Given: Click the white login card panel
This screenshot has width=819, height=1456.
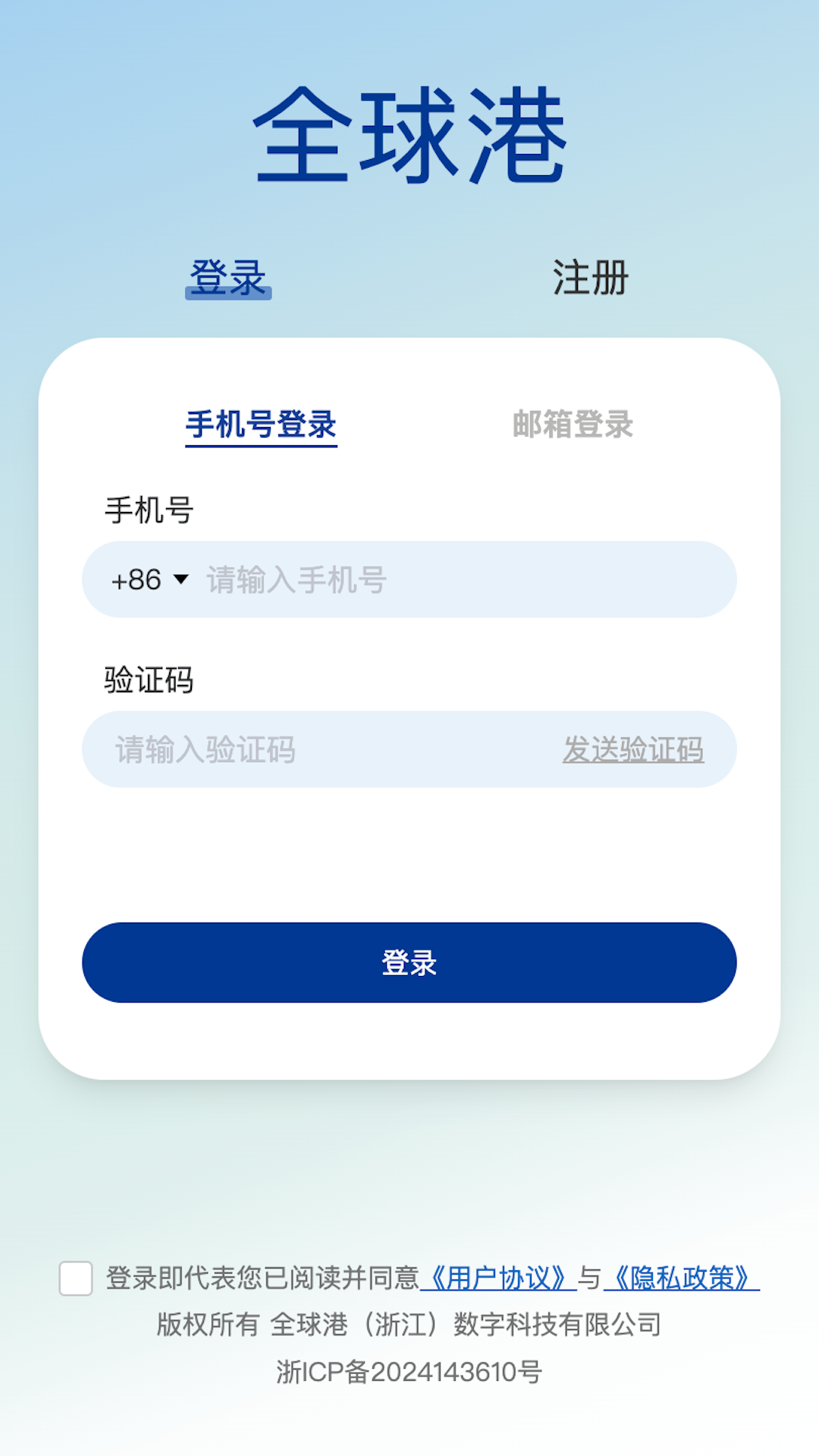Looking at the screenshot, I should (409, 872).
